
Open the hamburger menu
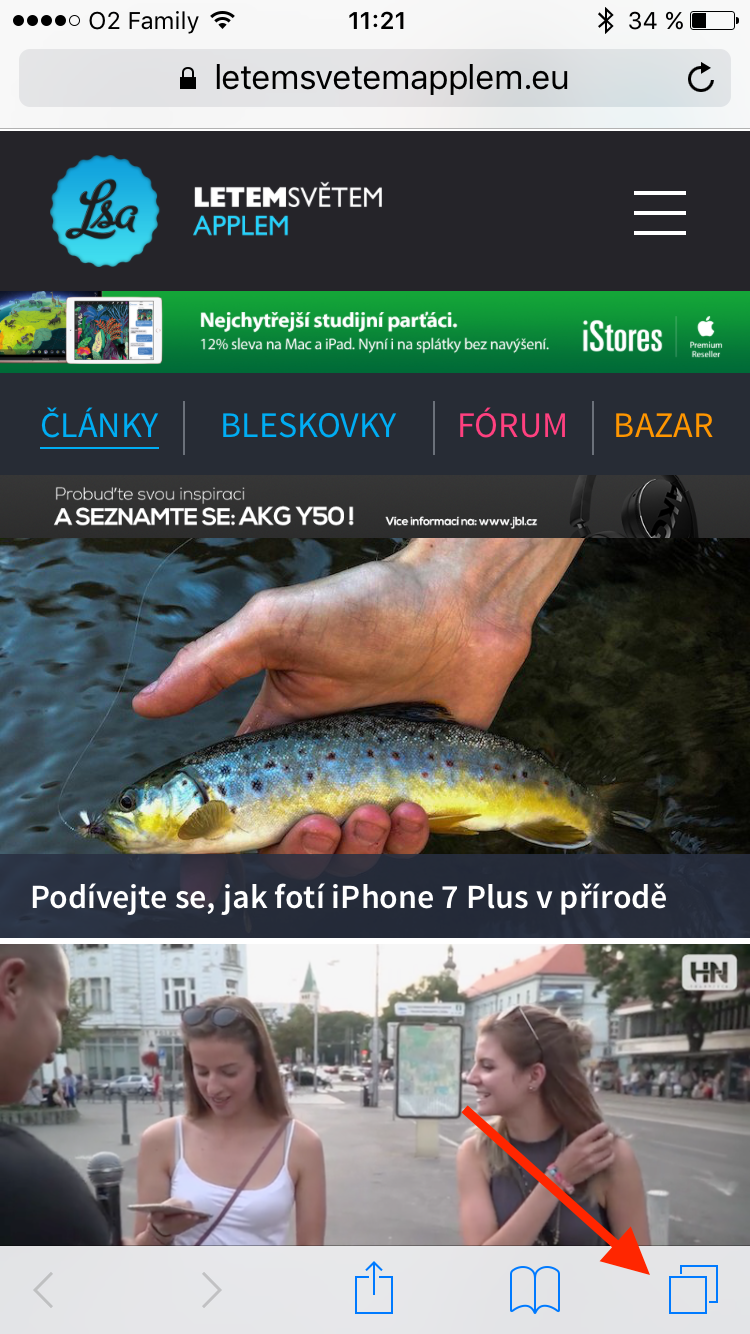[659, 212]
